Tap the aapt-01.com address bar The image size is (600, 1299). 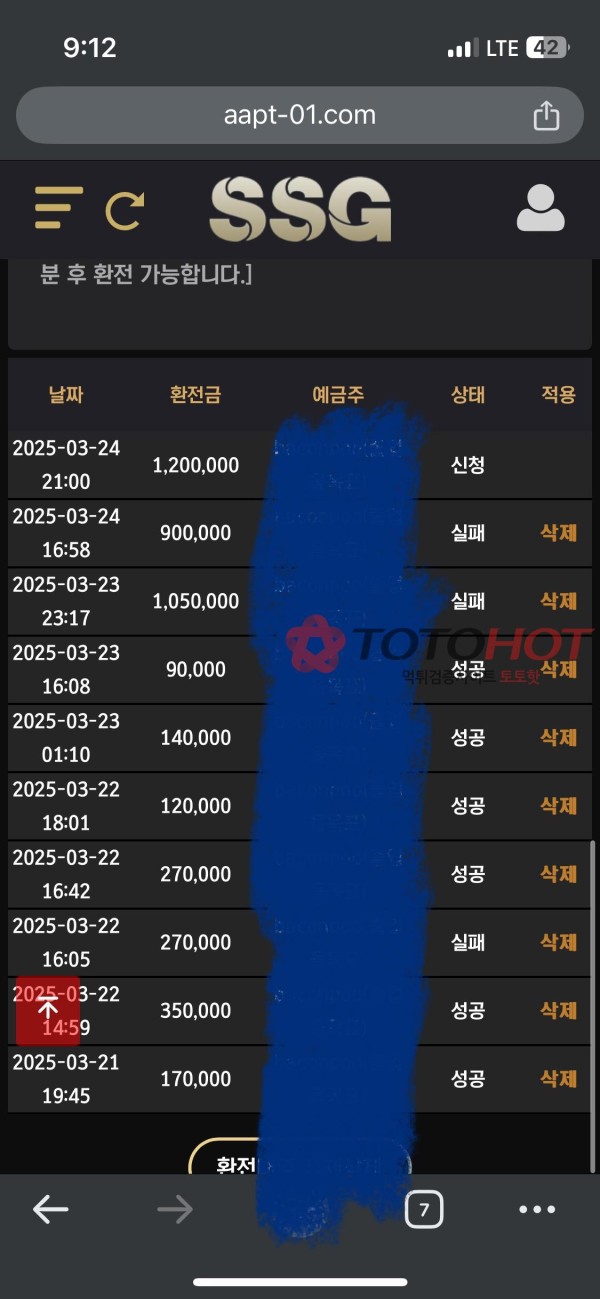(x=299, y=115)
